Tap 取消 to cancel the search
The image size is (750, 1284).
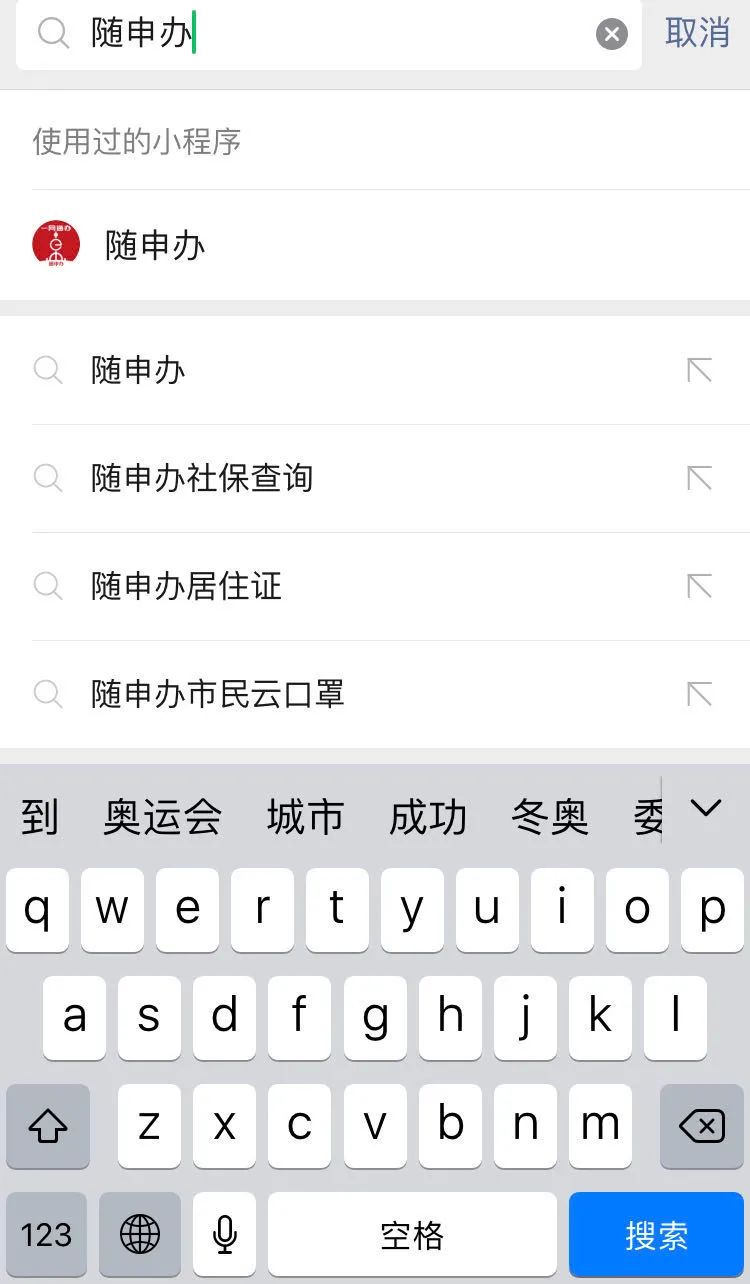coord(697,34)
